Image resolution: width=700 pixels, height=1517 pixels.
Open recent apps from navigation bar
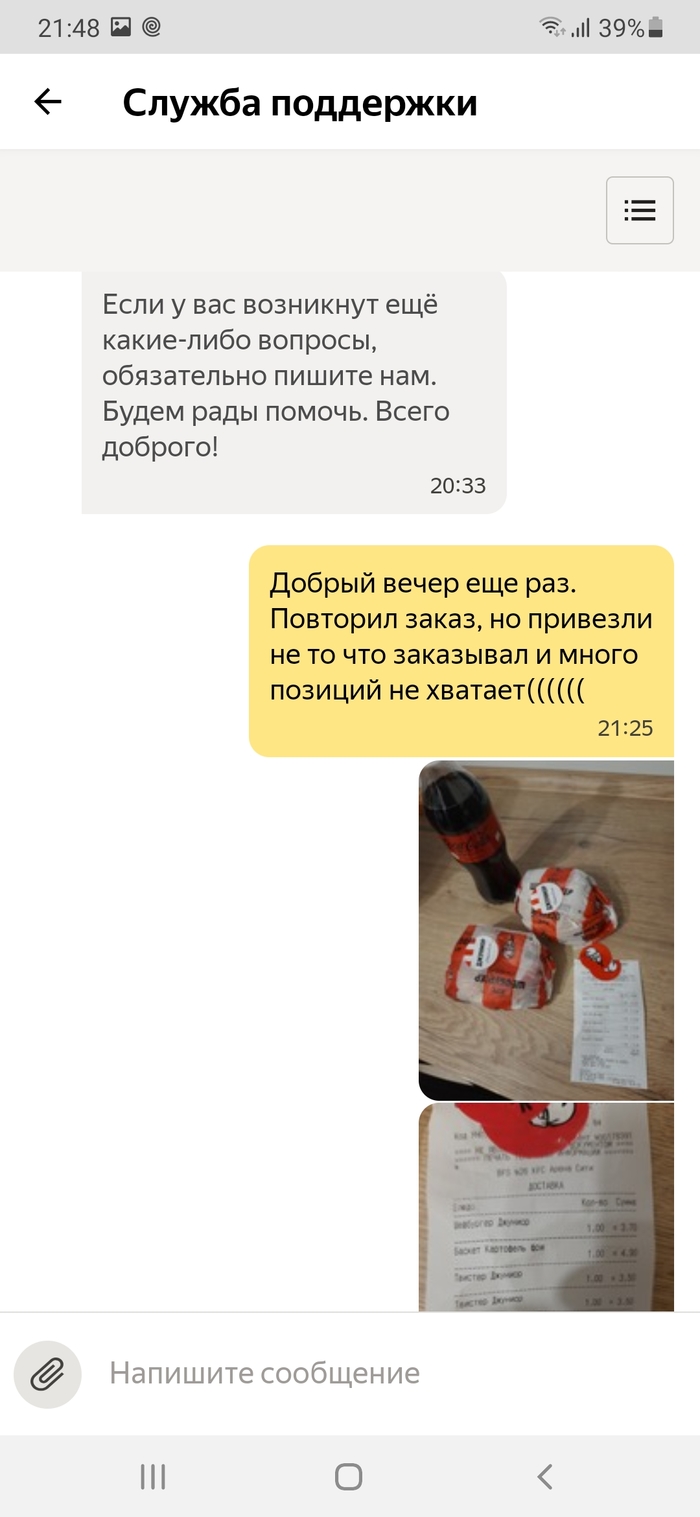coord(153,1476)
